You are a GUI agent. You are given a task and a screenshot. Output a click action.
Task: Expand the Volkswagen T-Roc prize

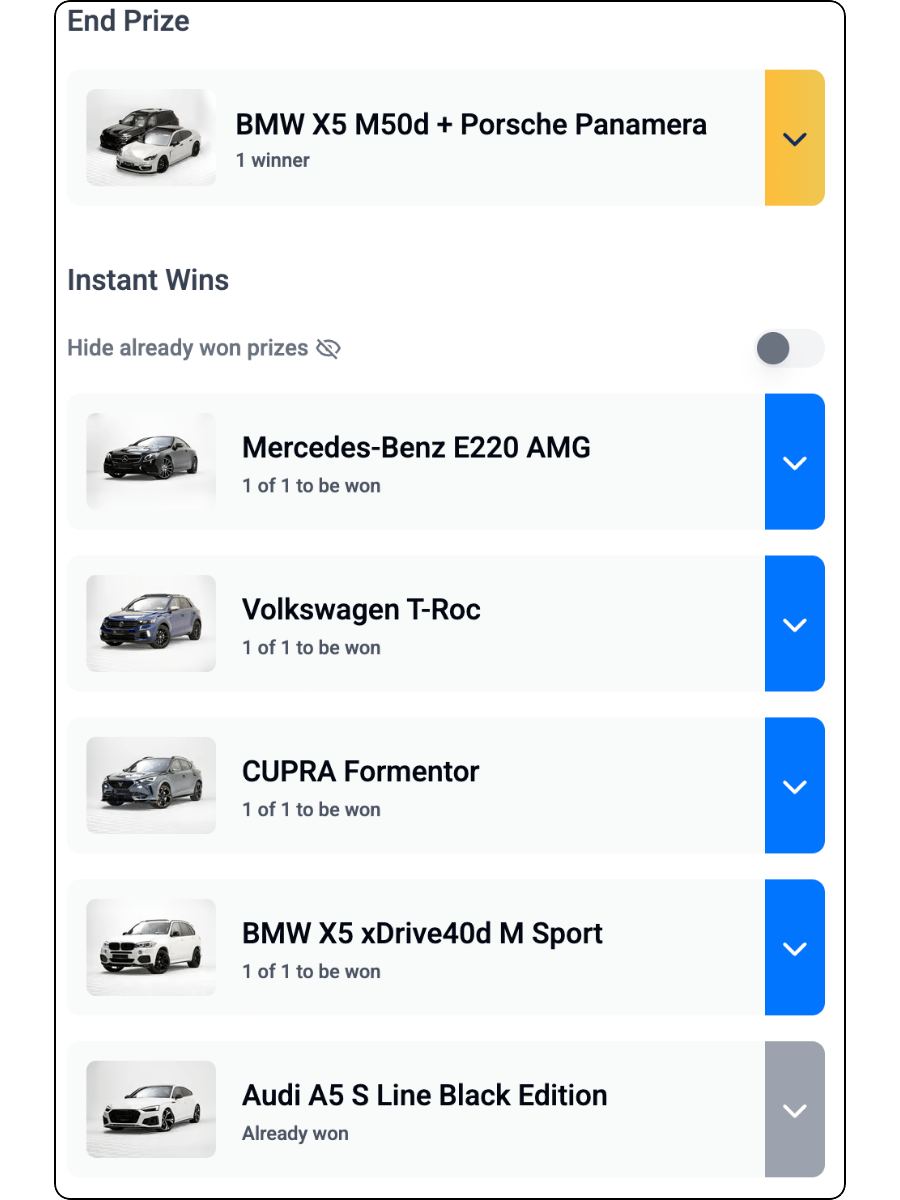pyautogui.click(x=794, y=624)
